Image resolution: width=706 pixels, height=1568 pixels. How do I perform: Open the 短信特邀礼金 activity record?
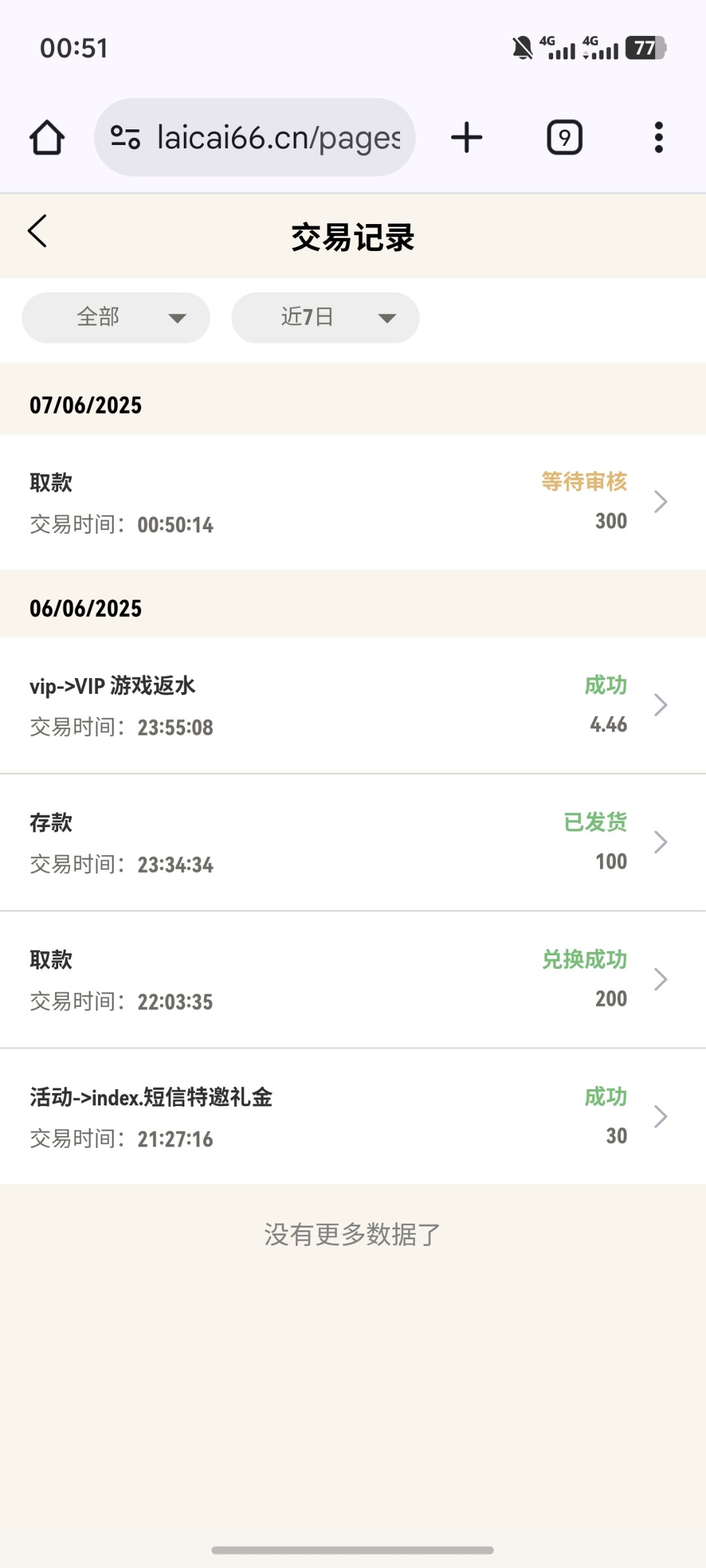click(x=353, y=1117)
